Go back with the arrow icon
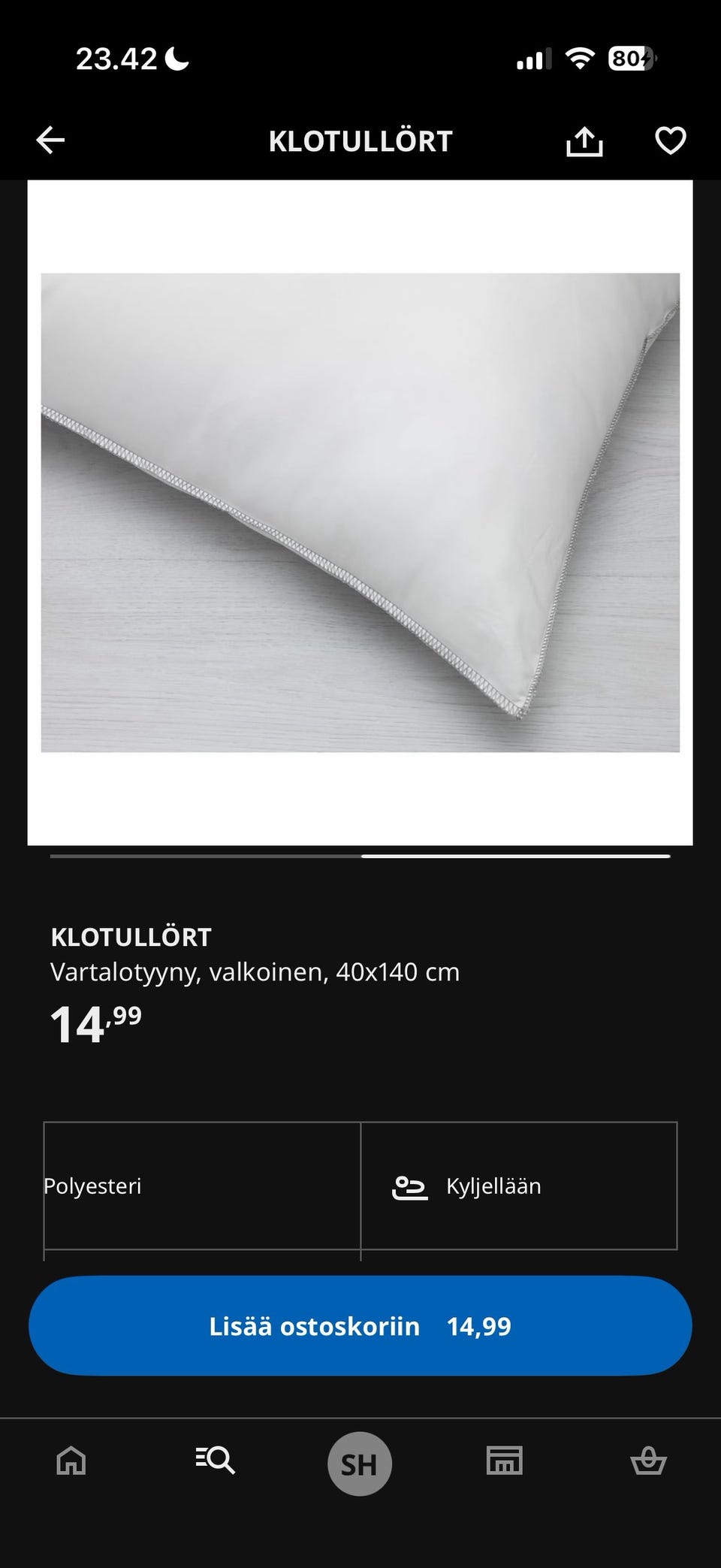This screenshot has width=721, height=1568. tap(50, 140)
